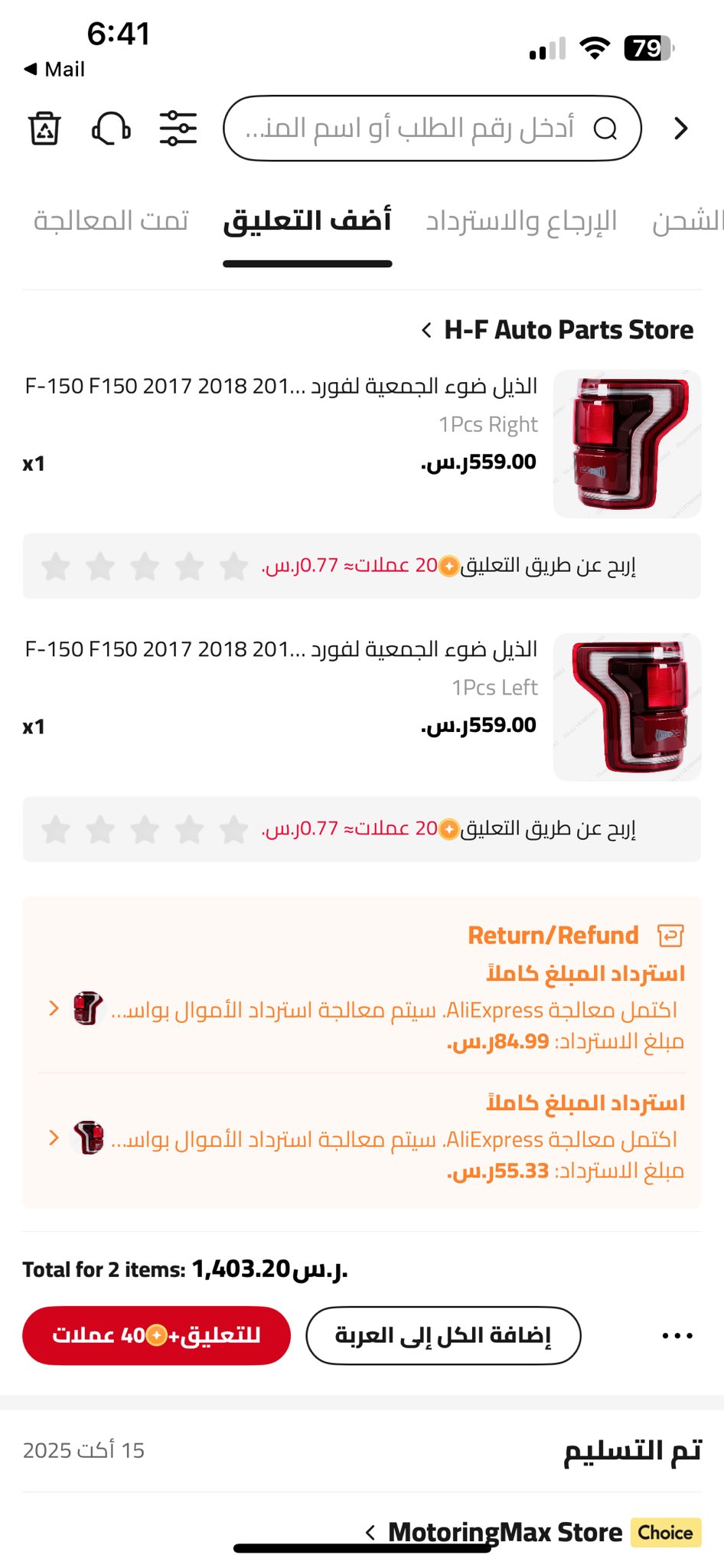Add all items to cart
The width and height of the screenshot is (724, 1568).
443,1335
